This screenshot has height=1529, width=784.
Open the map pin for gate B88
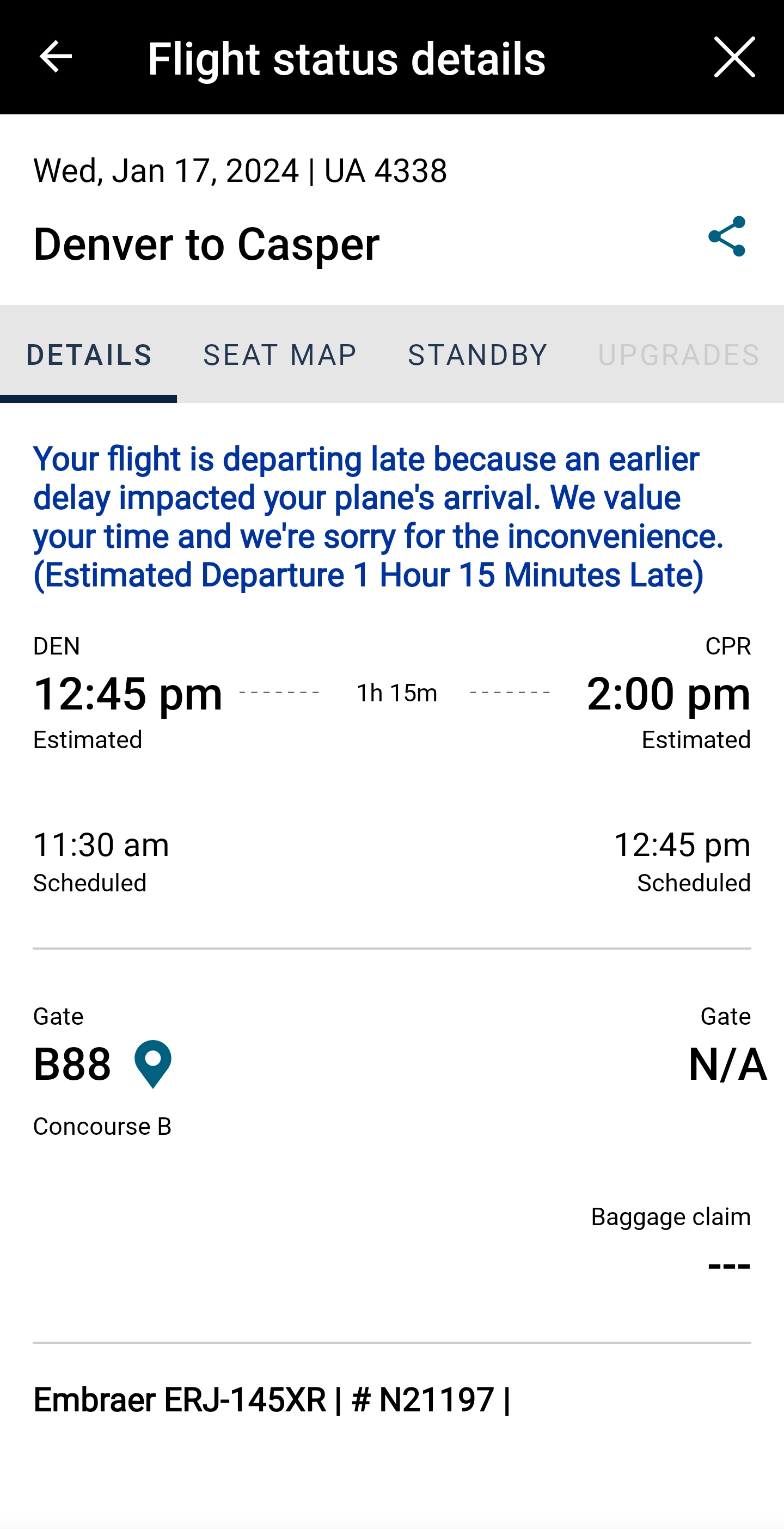[152, 1063]
